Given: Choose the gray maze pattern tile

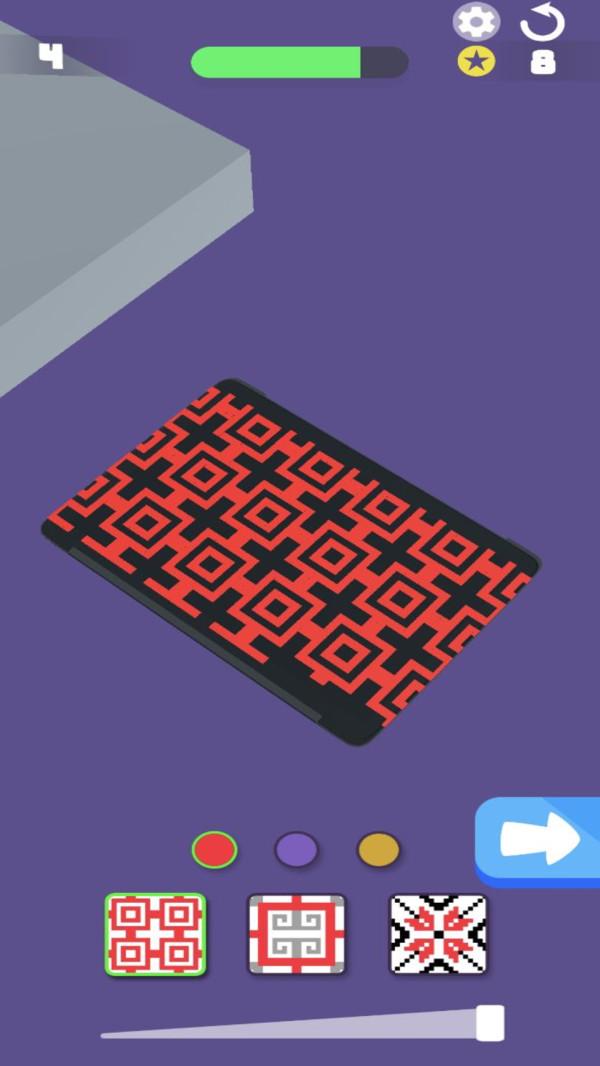Looking at the screenshot, I should tap(296, 934).
